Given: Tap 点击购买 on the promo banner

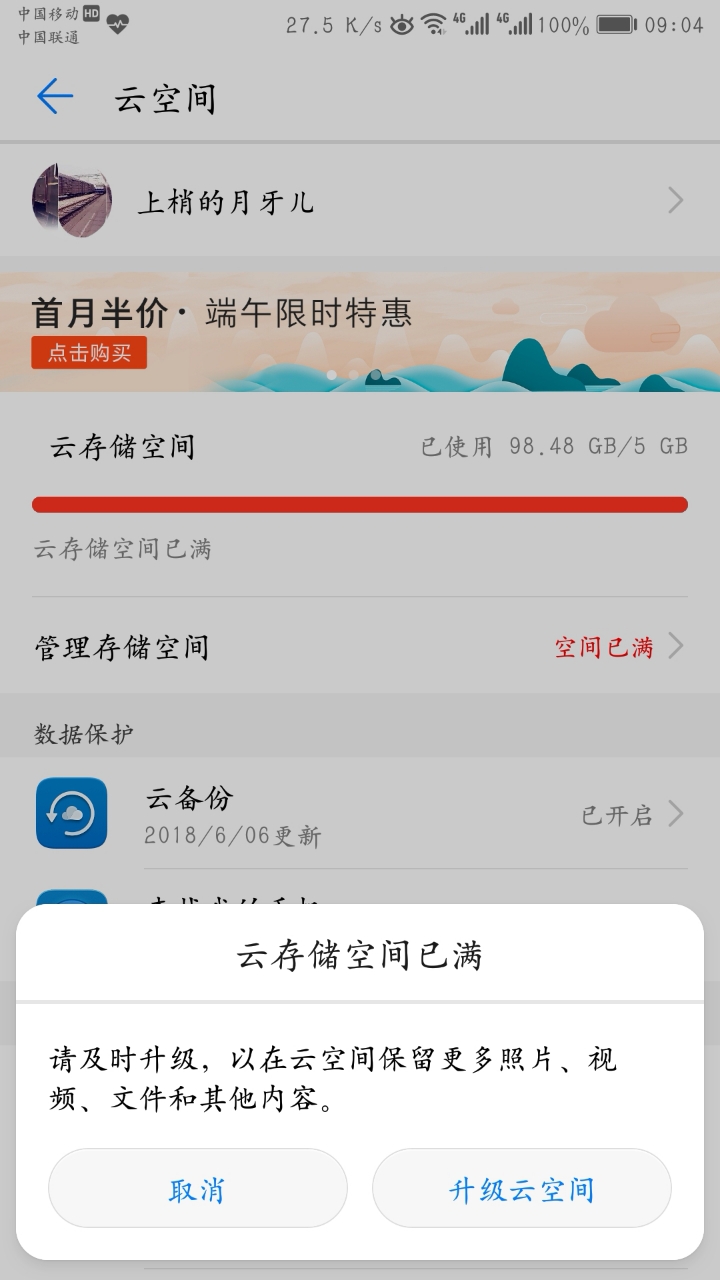Looking at the screenshot, I should tap(89, 353).
